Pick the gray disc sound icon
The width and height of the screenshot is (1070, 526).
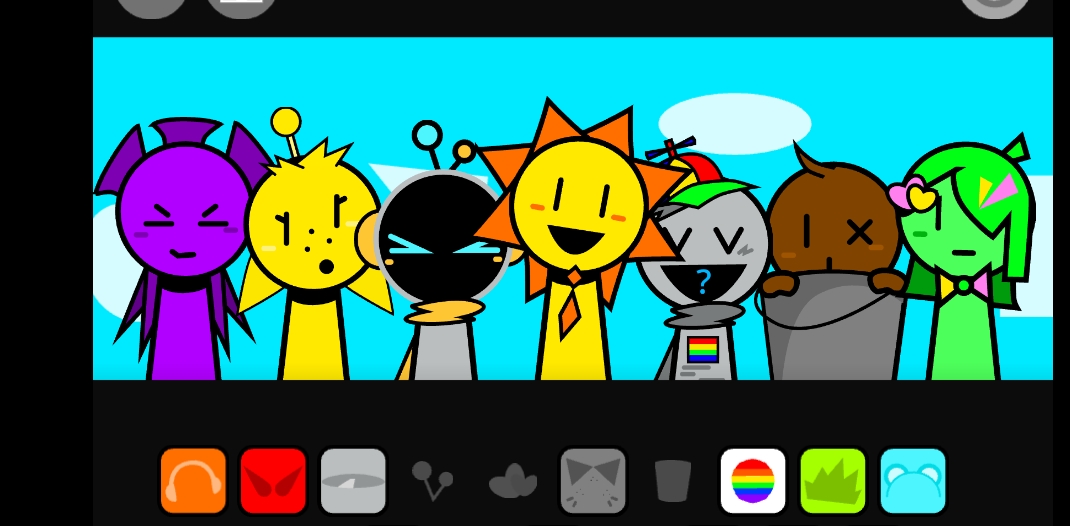(x=353, y=480)
